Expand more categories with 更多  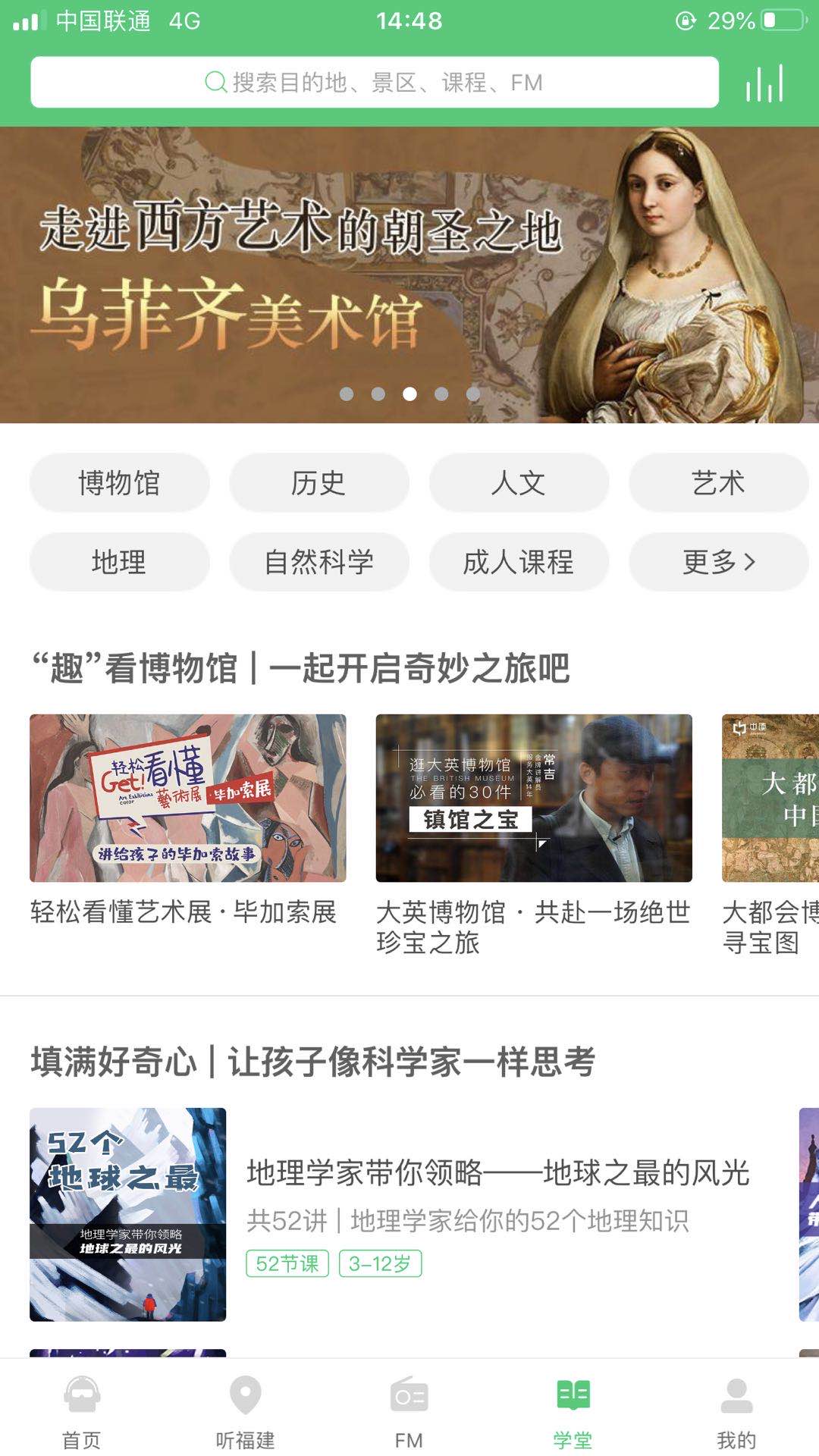coord(718,562)
